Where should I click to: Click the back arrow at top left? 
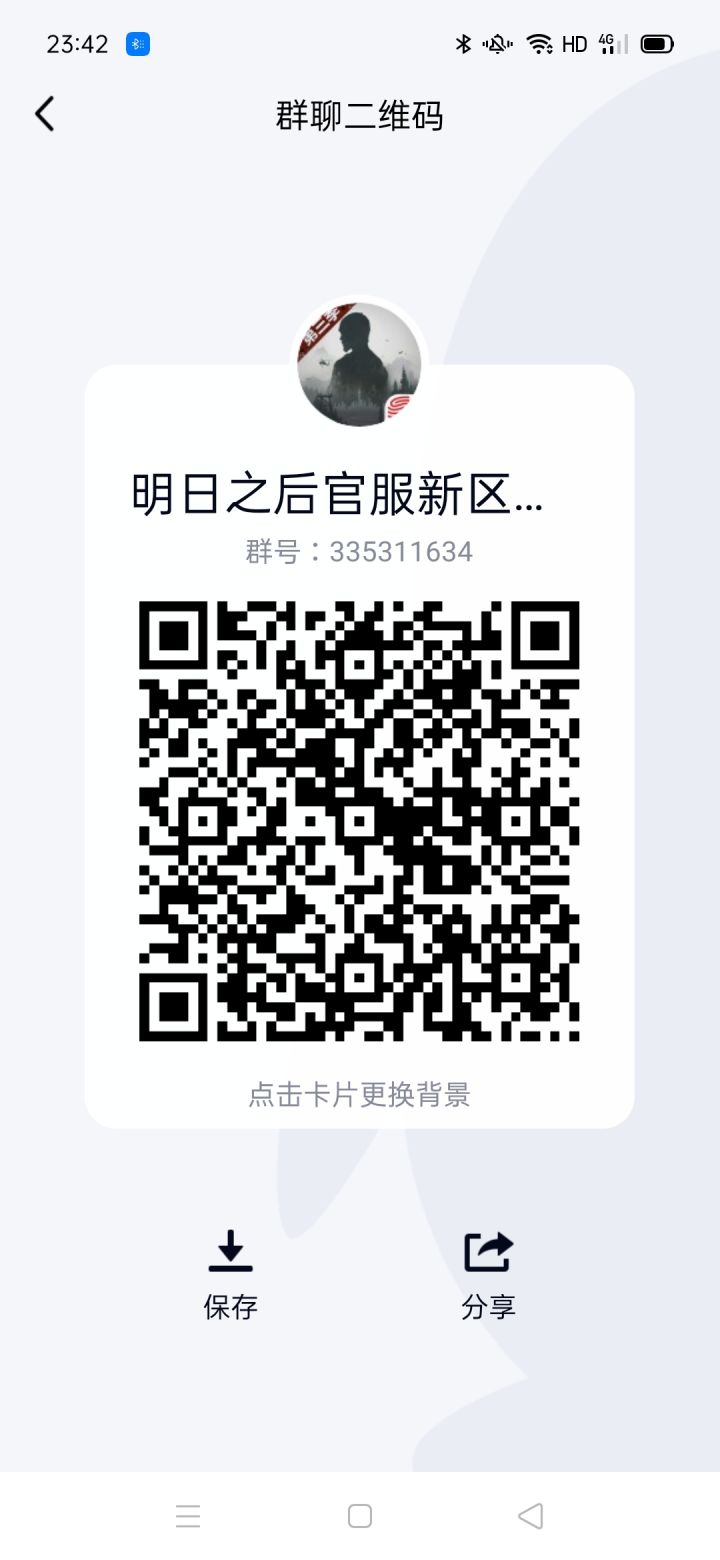click(x=44, y=114)
